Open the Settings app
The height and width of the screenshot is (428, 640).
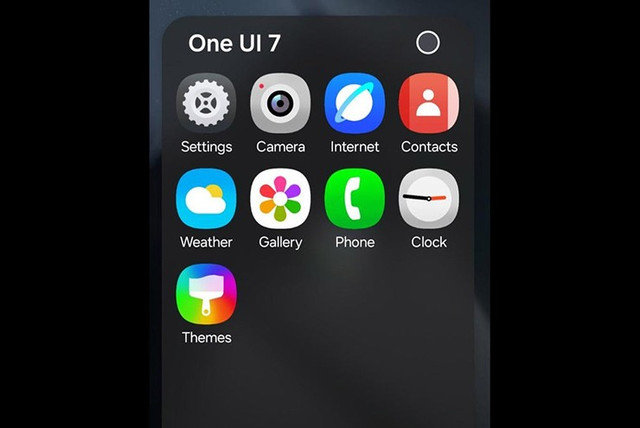click(206, 104)
